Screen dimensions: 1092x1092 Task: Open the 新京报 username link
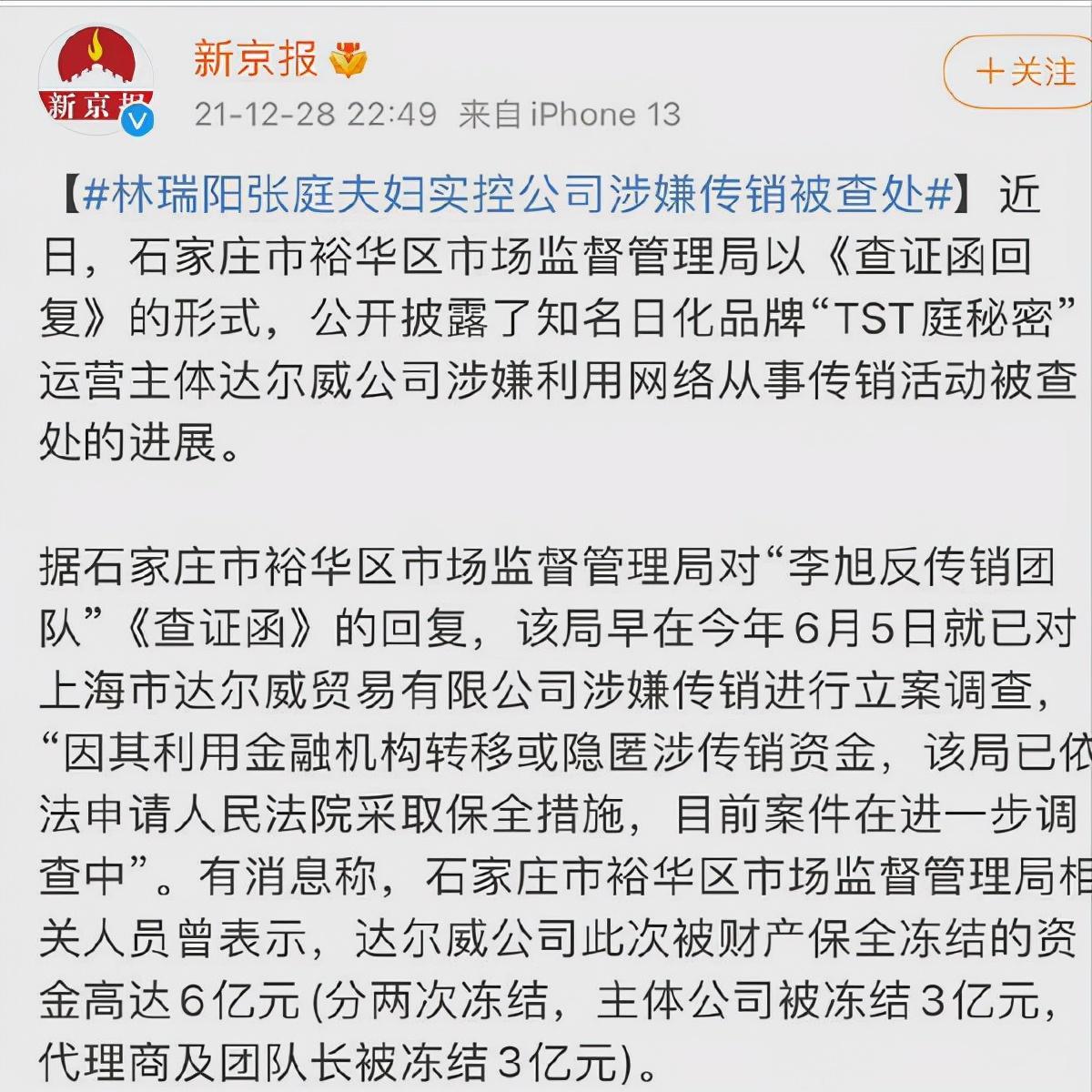[256, 60]
